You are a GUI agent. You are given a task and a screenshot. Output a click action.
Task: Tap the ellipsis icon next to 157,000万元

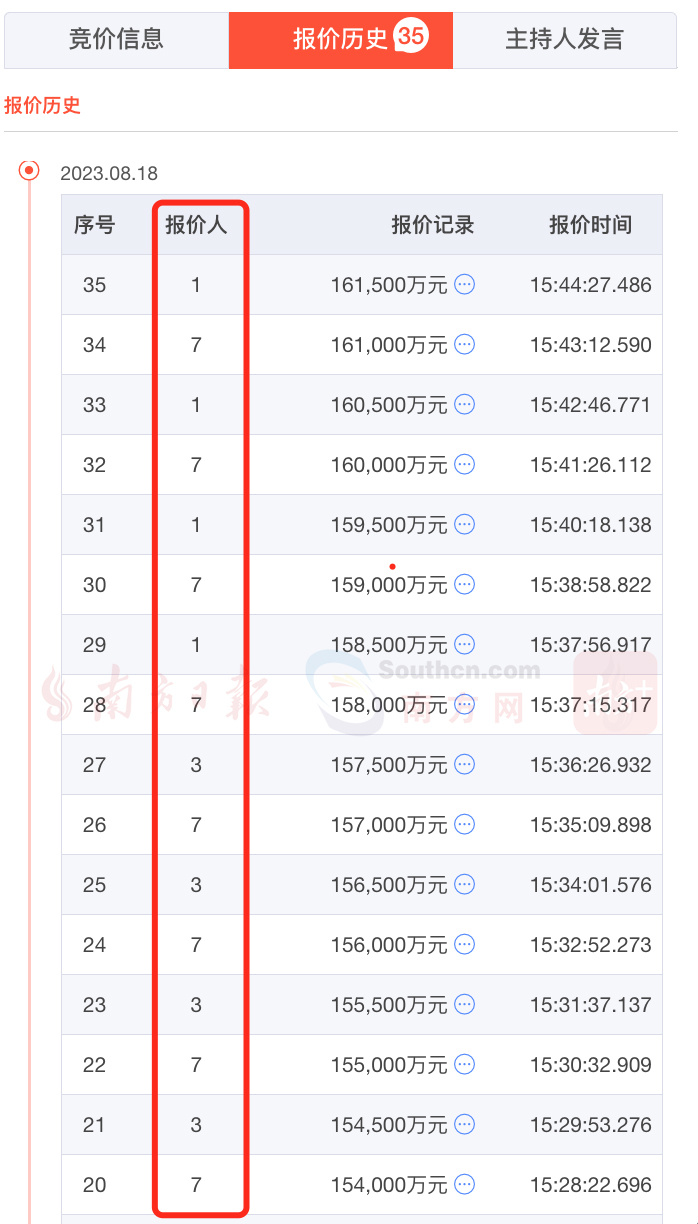tap(465, 825)
